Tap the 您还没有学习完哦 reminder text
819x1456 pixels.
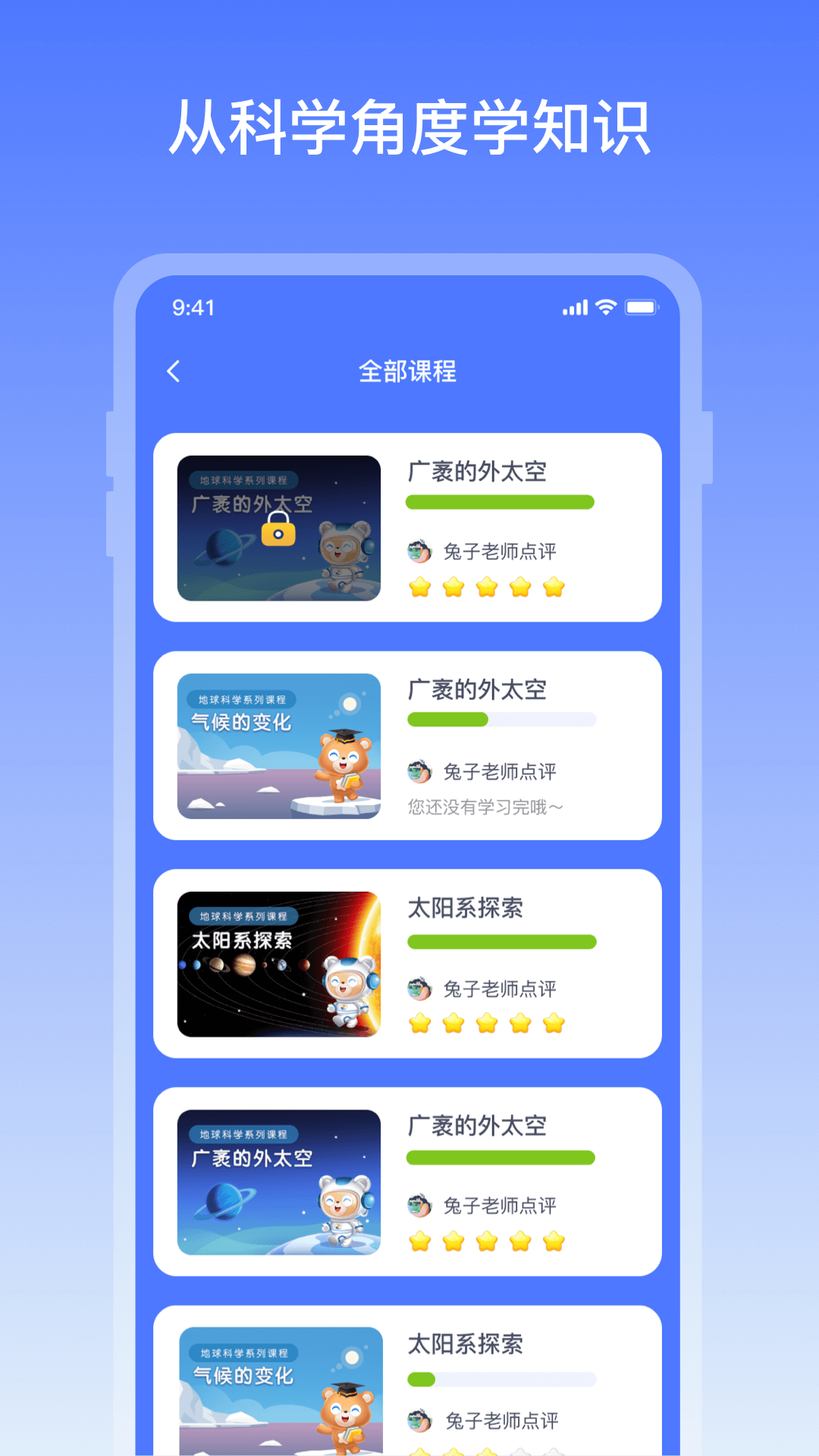click(483, 808)
